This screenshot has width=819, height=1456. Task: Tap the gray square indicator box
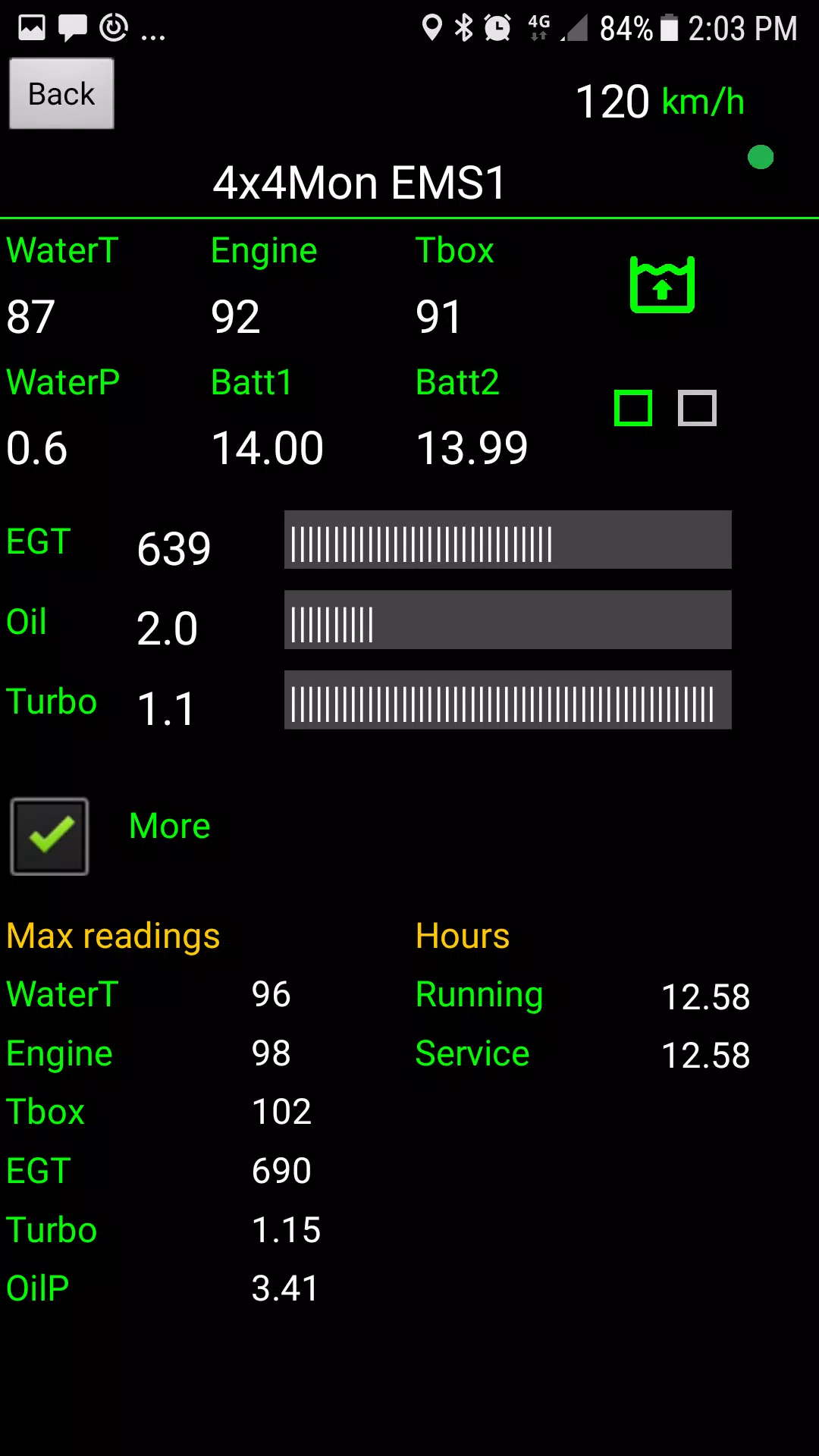click(697, 408)
